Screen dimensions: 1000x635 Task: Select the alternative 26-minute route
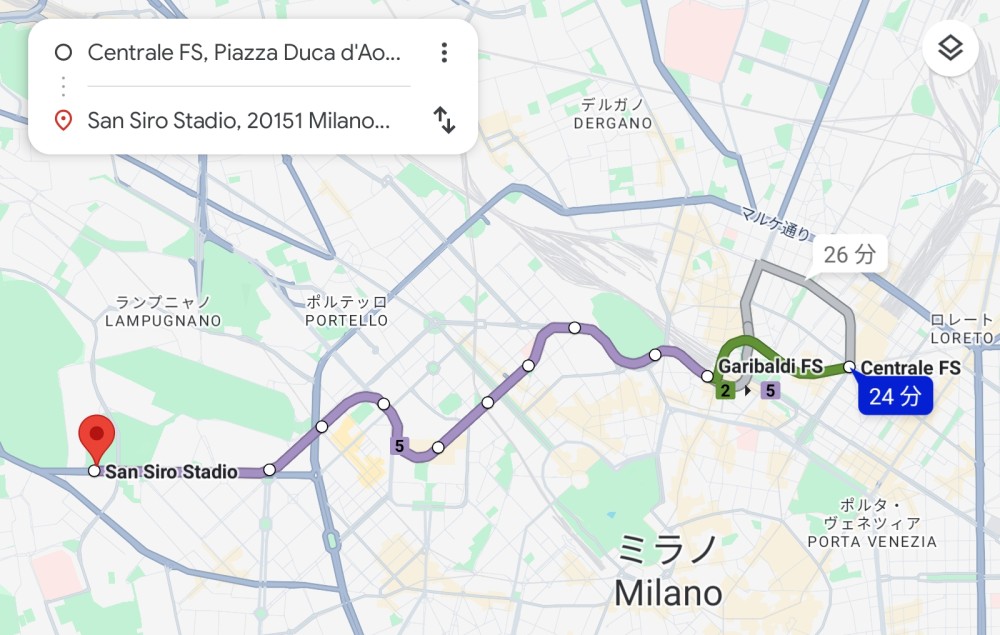(x=849, y=255)
